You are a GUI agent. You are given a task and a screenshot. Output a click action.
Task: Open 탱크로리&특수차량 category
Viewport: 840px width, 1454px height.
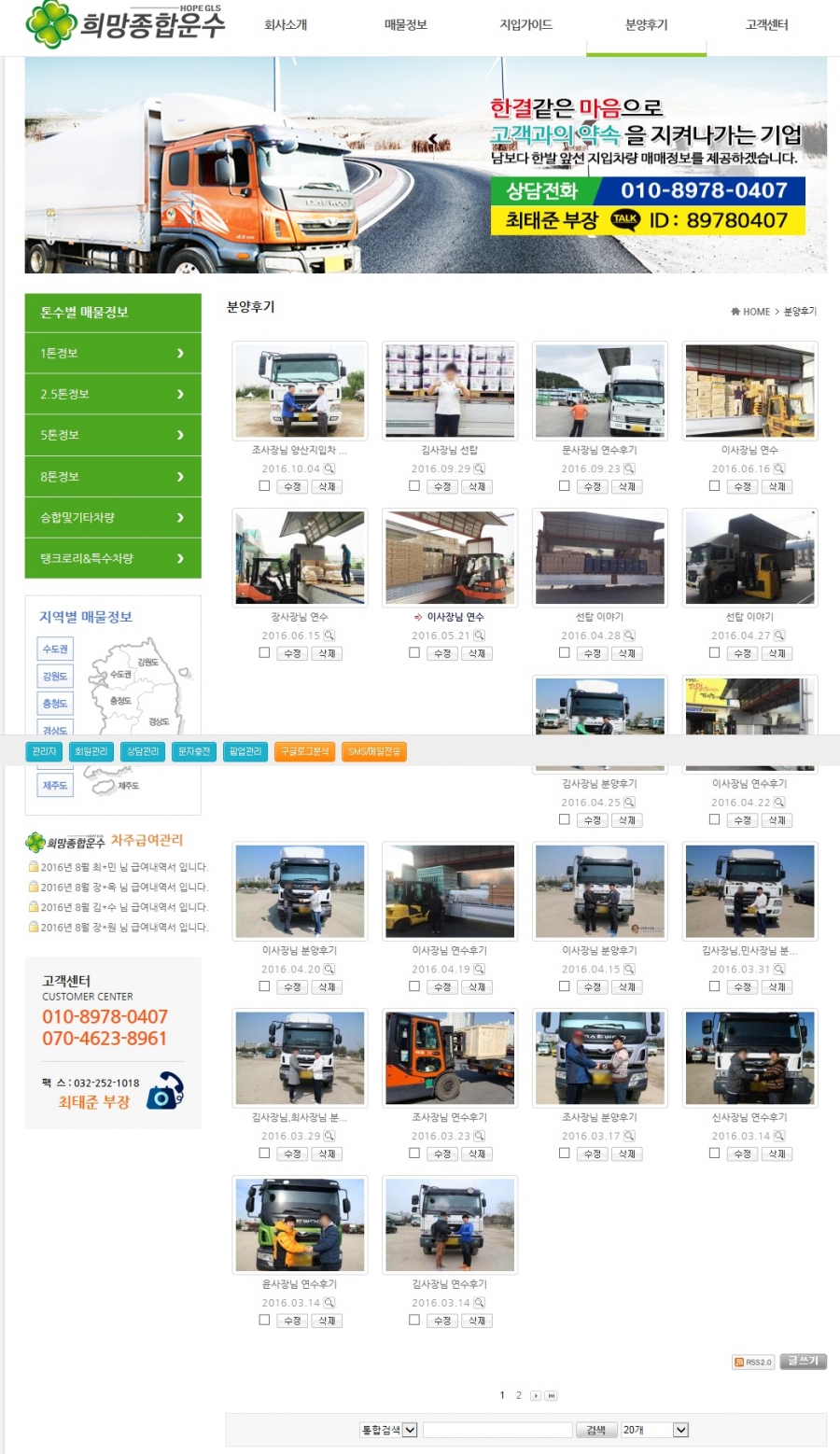113,559
